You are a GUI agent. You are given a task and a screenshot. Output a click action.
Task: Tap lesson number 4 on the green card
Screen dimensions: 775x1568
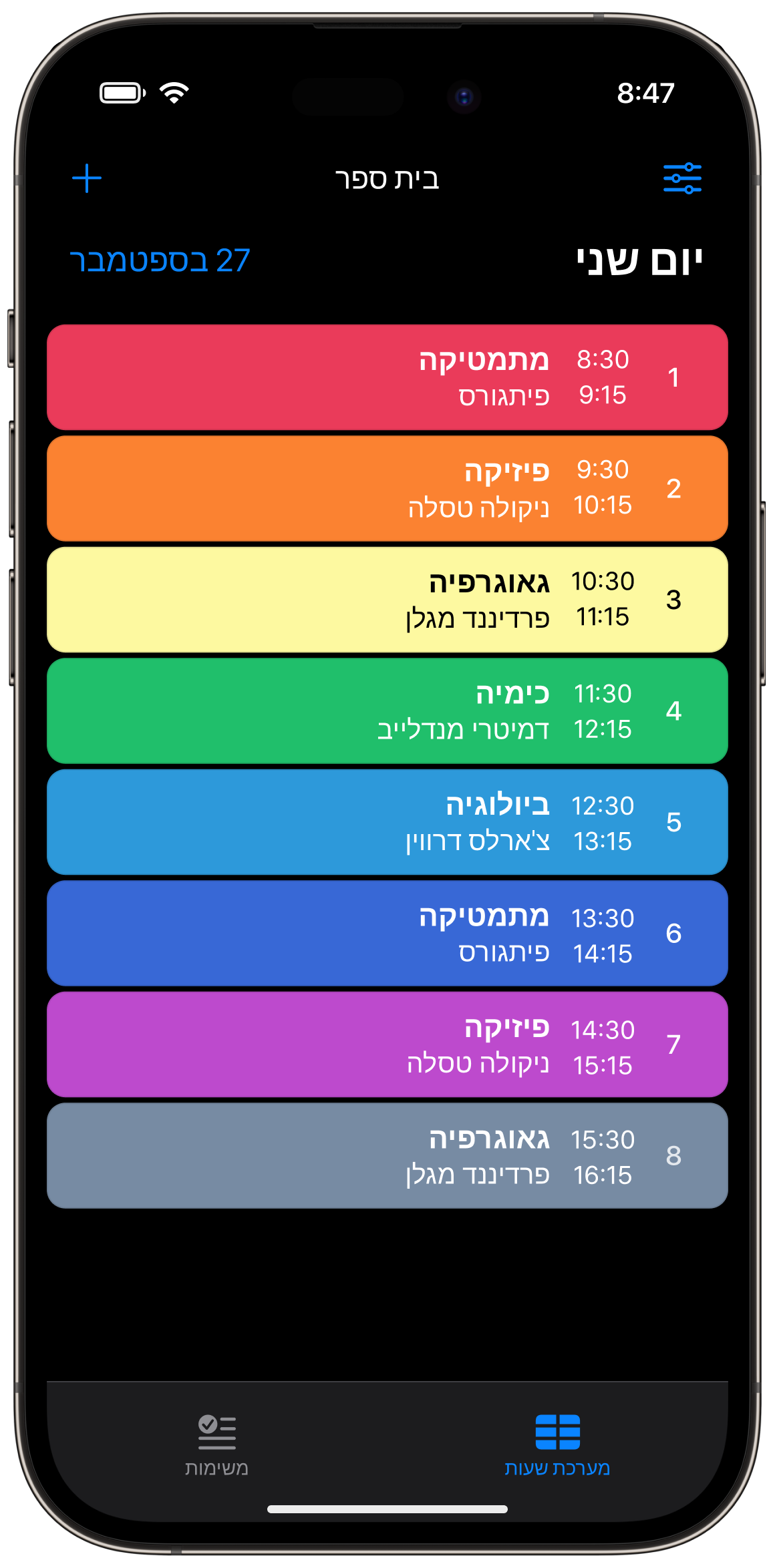(674, 711)
